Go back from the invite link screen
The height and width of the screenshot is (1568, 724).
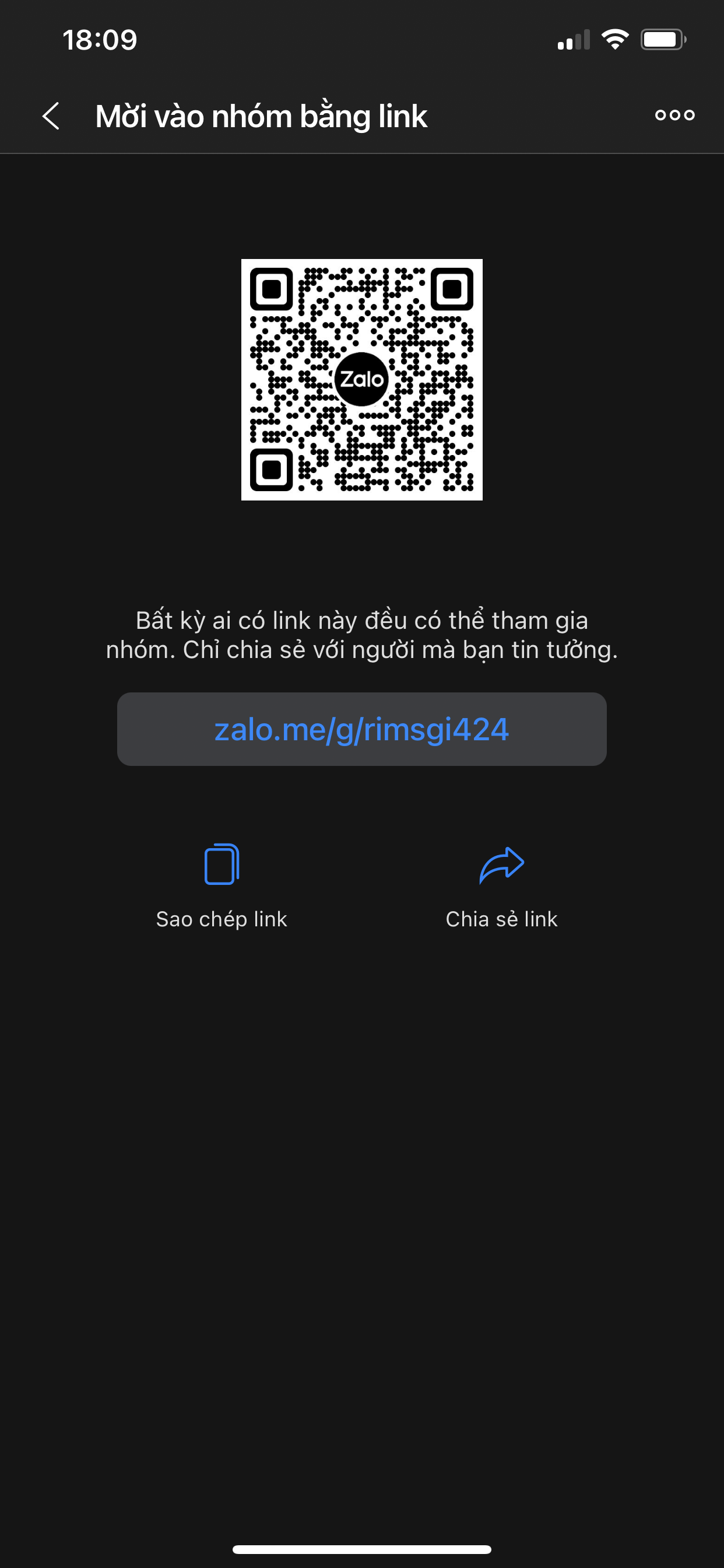51,116
